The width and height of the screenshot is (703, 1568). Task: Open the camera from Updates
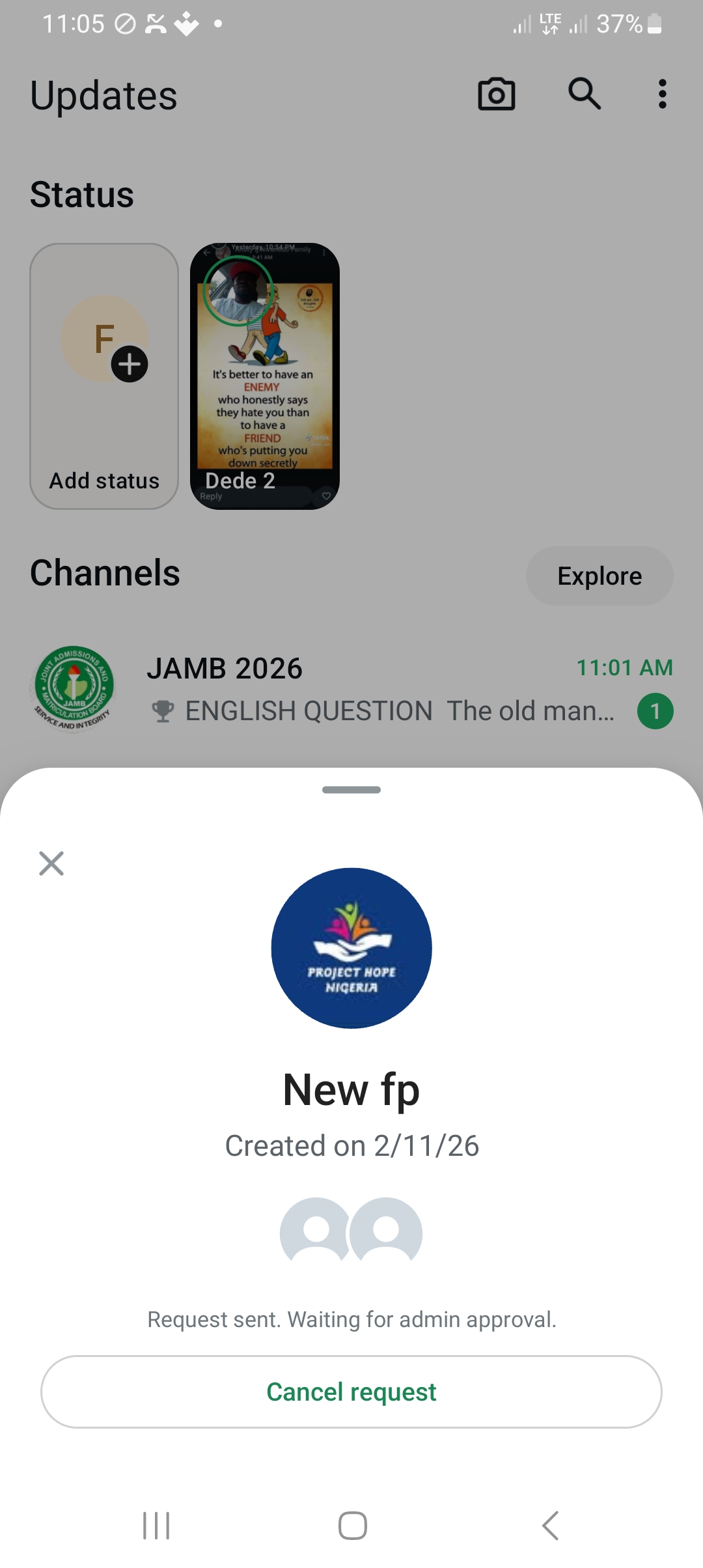[497, 94]
